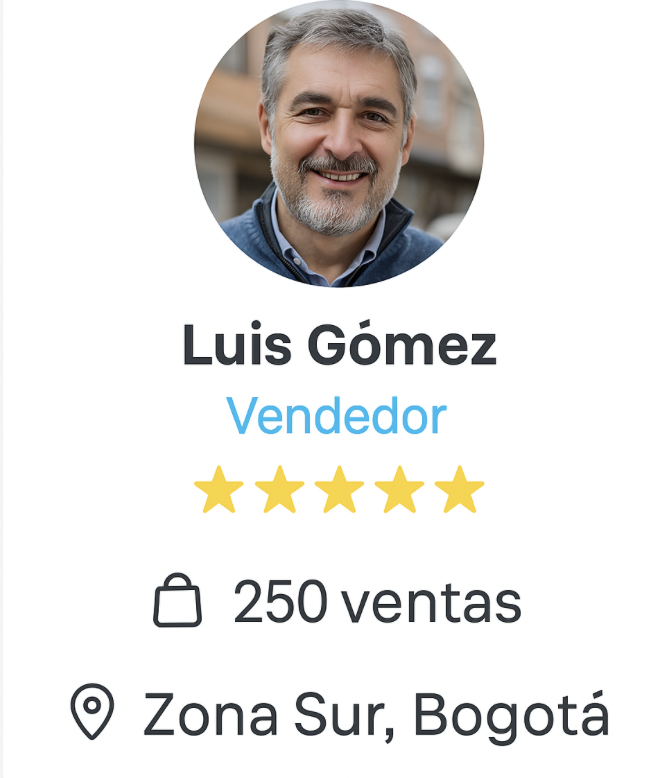View the five-star seller rating reviews
This screenshot has width=668, height=778.
click(338, 491)
